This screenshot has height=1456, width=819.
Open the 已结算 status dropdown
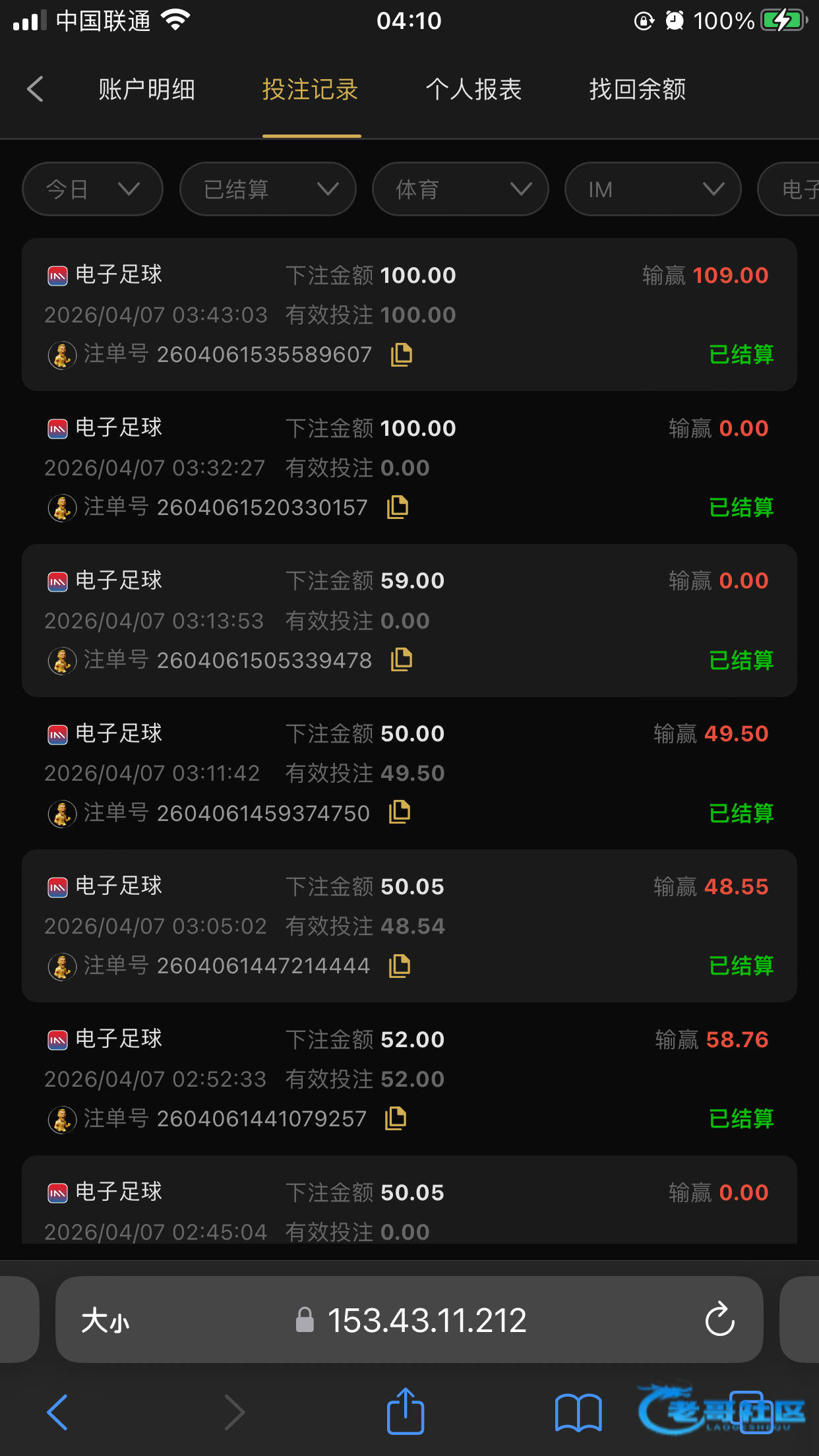pos(268,189)
